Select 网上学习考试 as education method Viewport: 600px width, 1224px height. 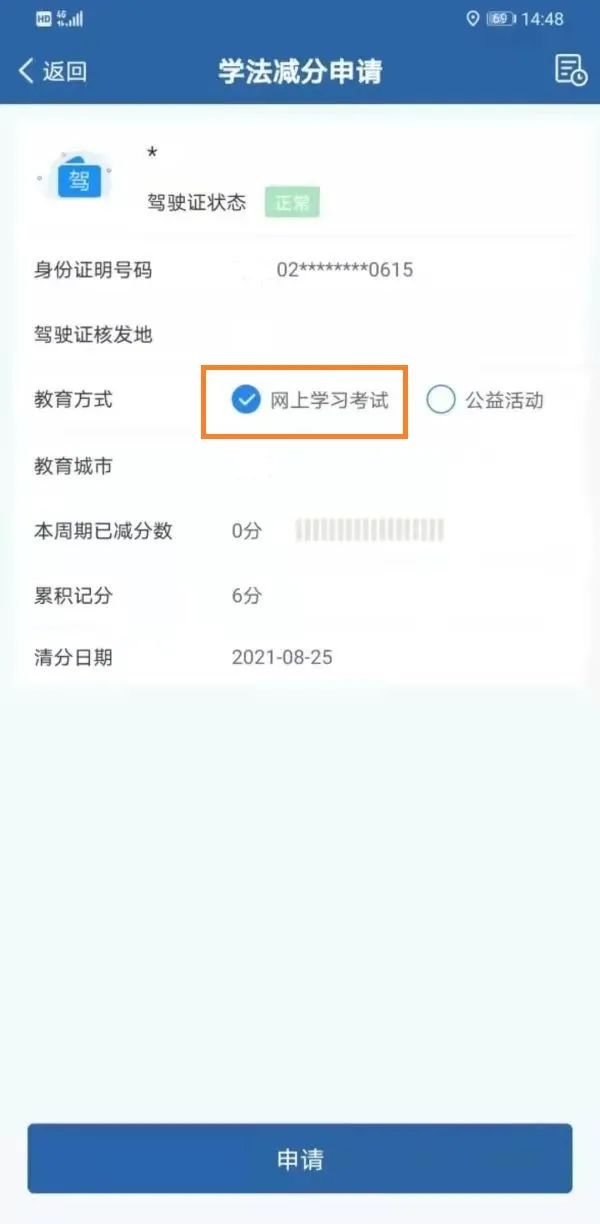click(246, 400)
